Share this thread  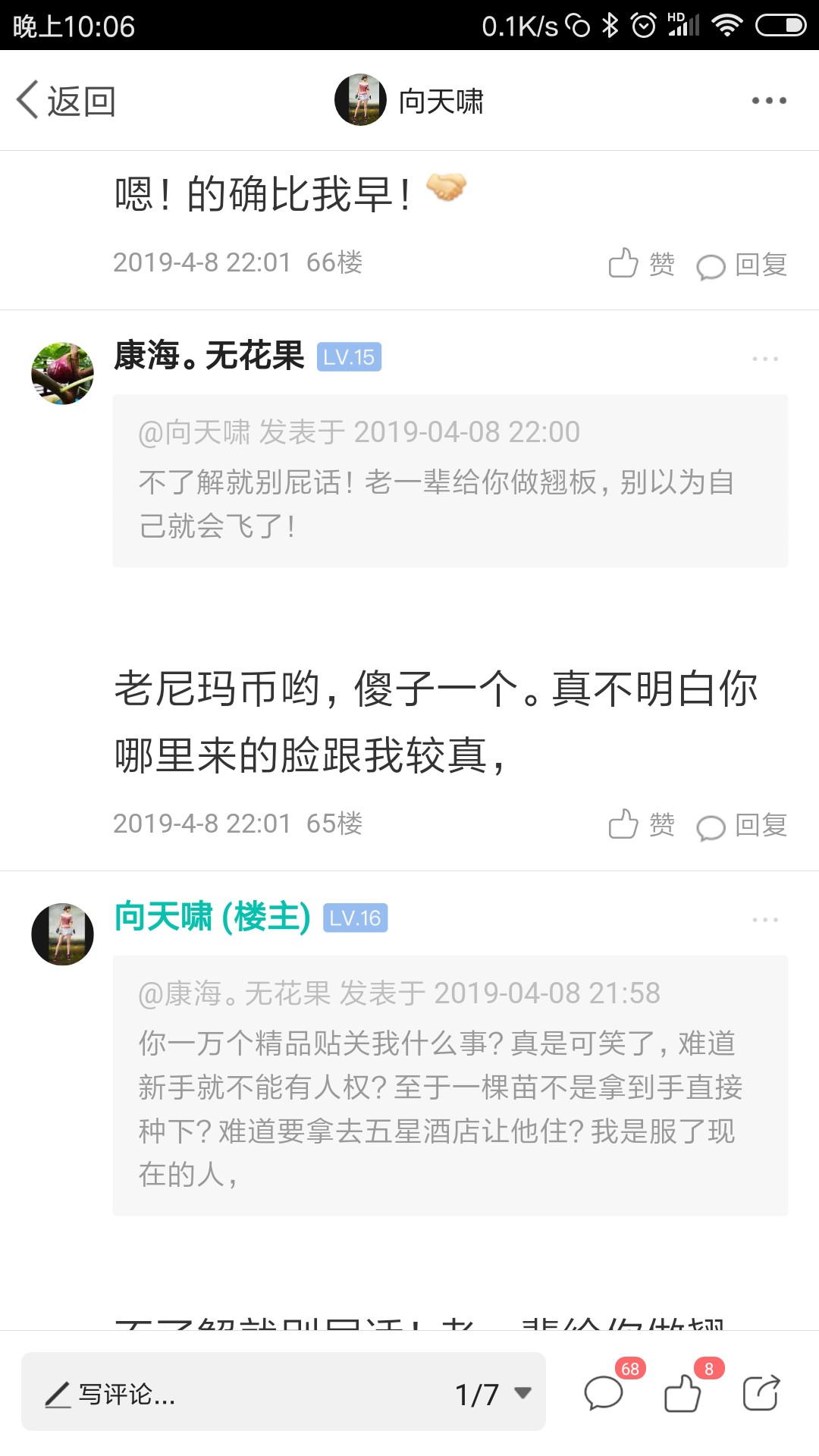coord(761,1392)
